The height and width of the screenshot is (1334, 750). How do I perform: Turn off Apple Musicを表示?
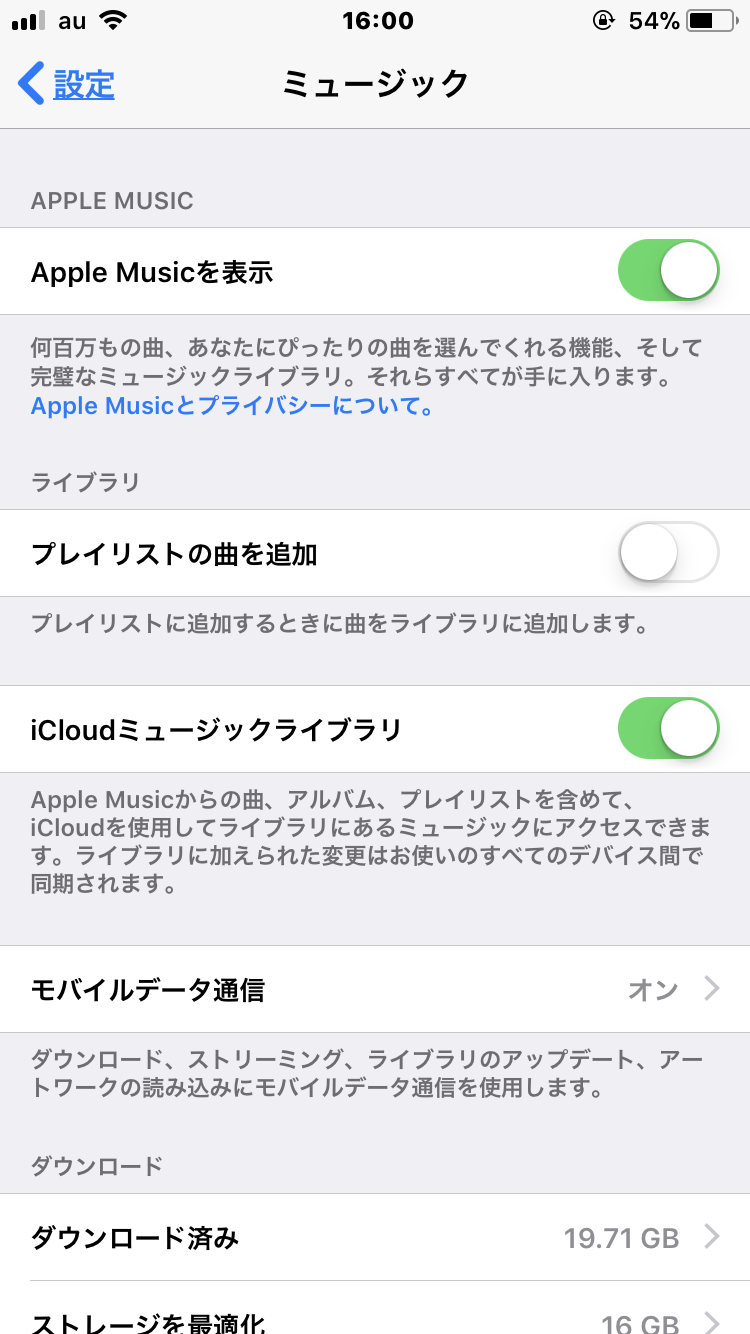coord(668,271)
